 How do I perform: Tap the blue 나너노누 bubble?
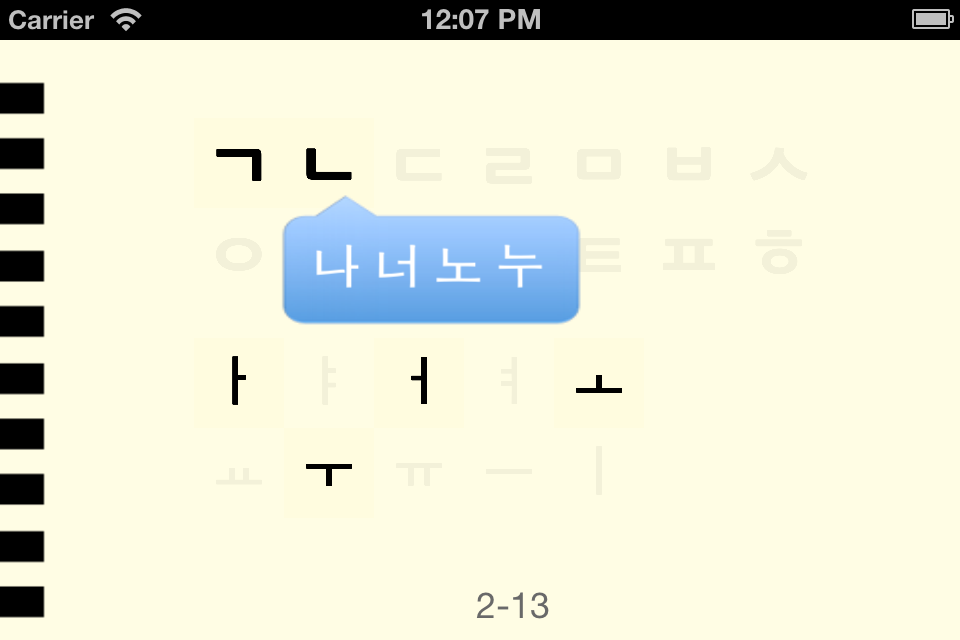click(430, 268)
